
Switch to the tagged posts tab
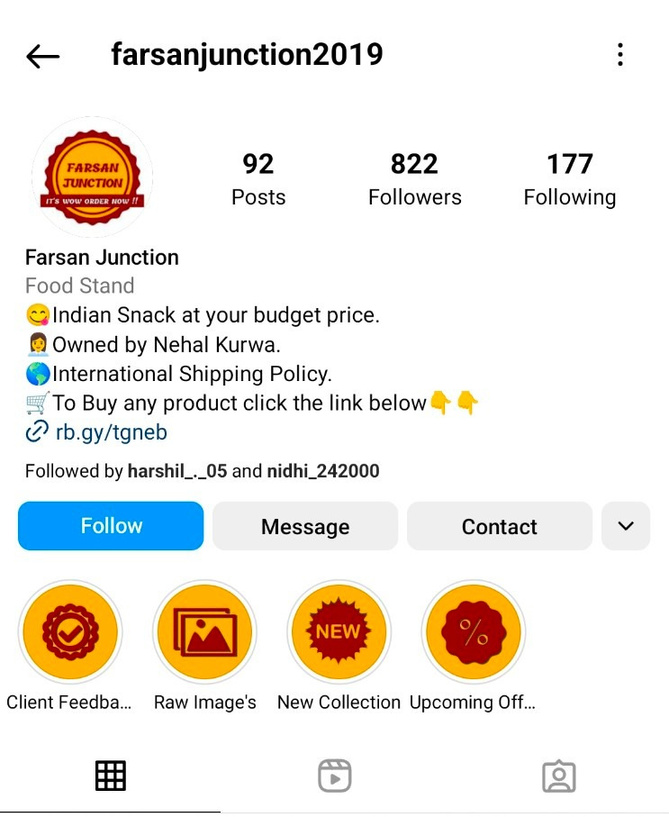[x=558, y=776]
